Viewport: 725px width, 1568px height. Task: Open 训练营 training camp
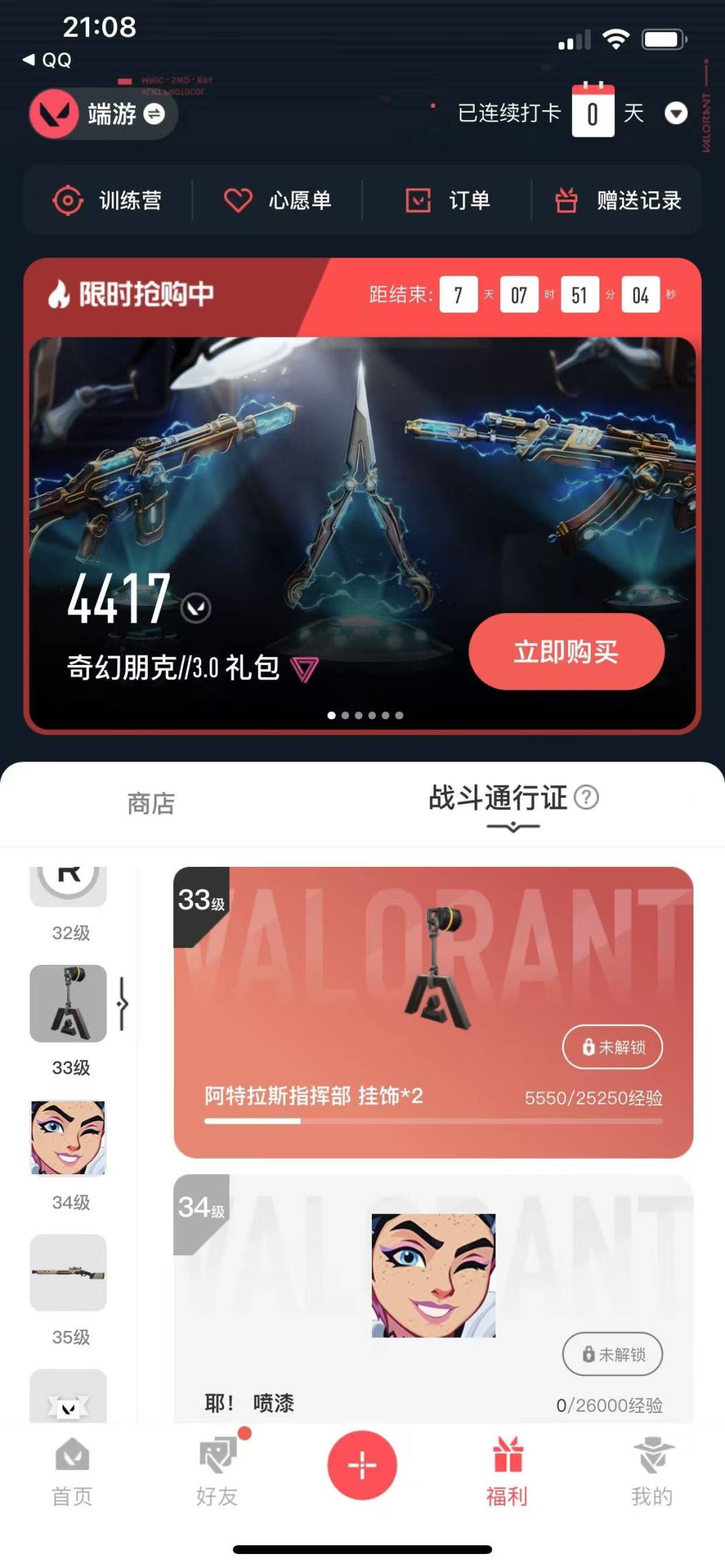point(107,201)
